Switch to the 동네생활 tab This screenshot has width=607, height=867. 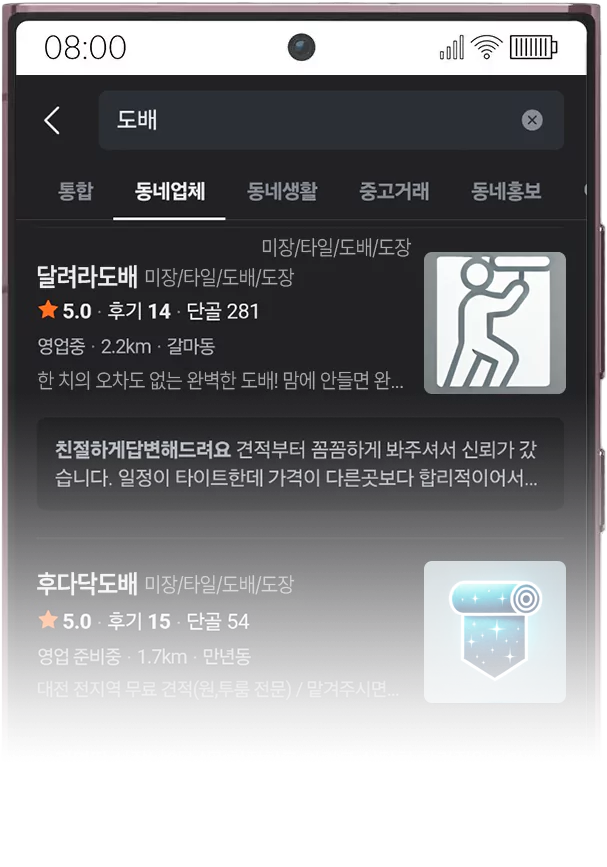[282, 191]
